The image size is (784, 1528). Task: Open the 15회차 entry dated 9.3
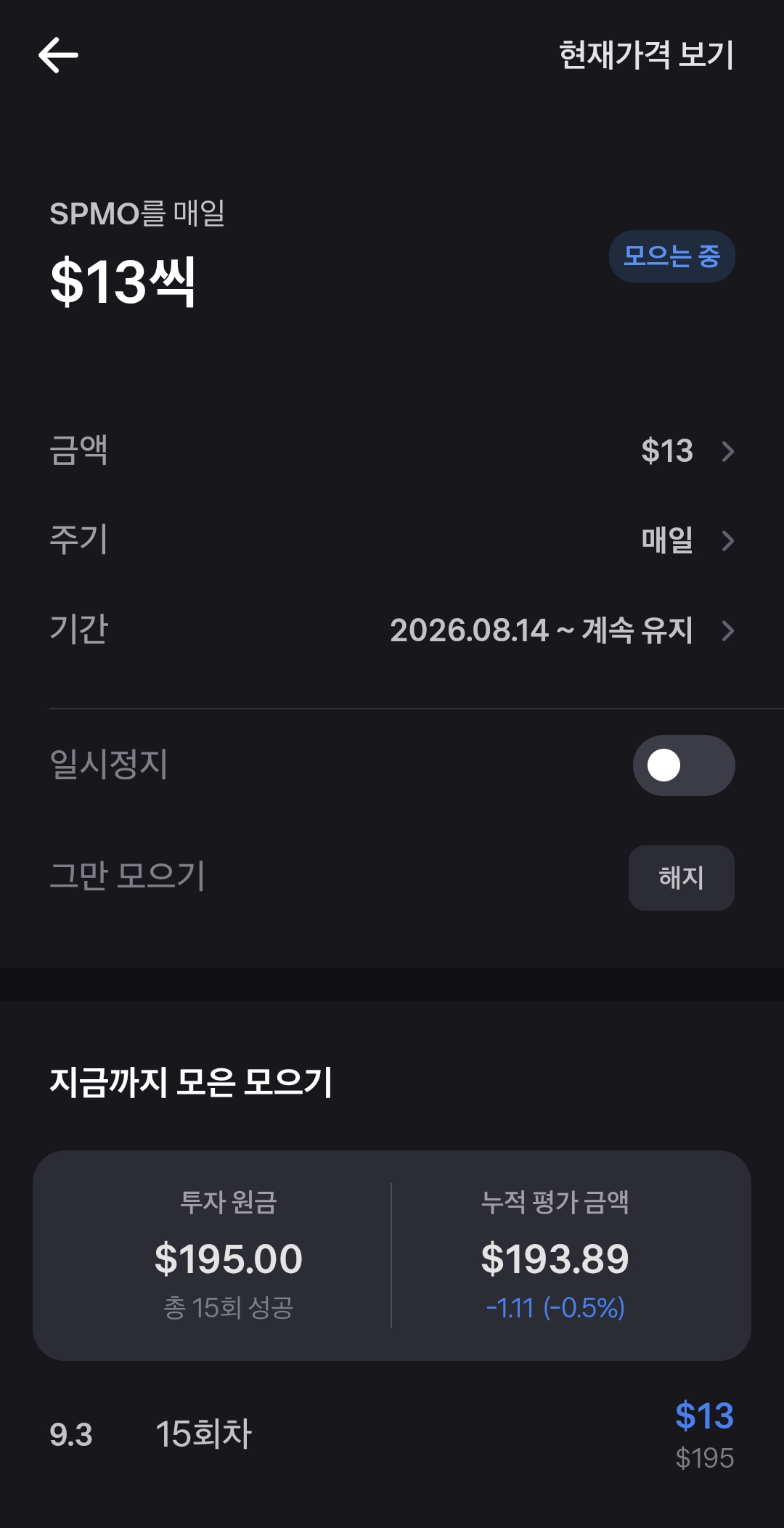click(x=392, y=1435)
